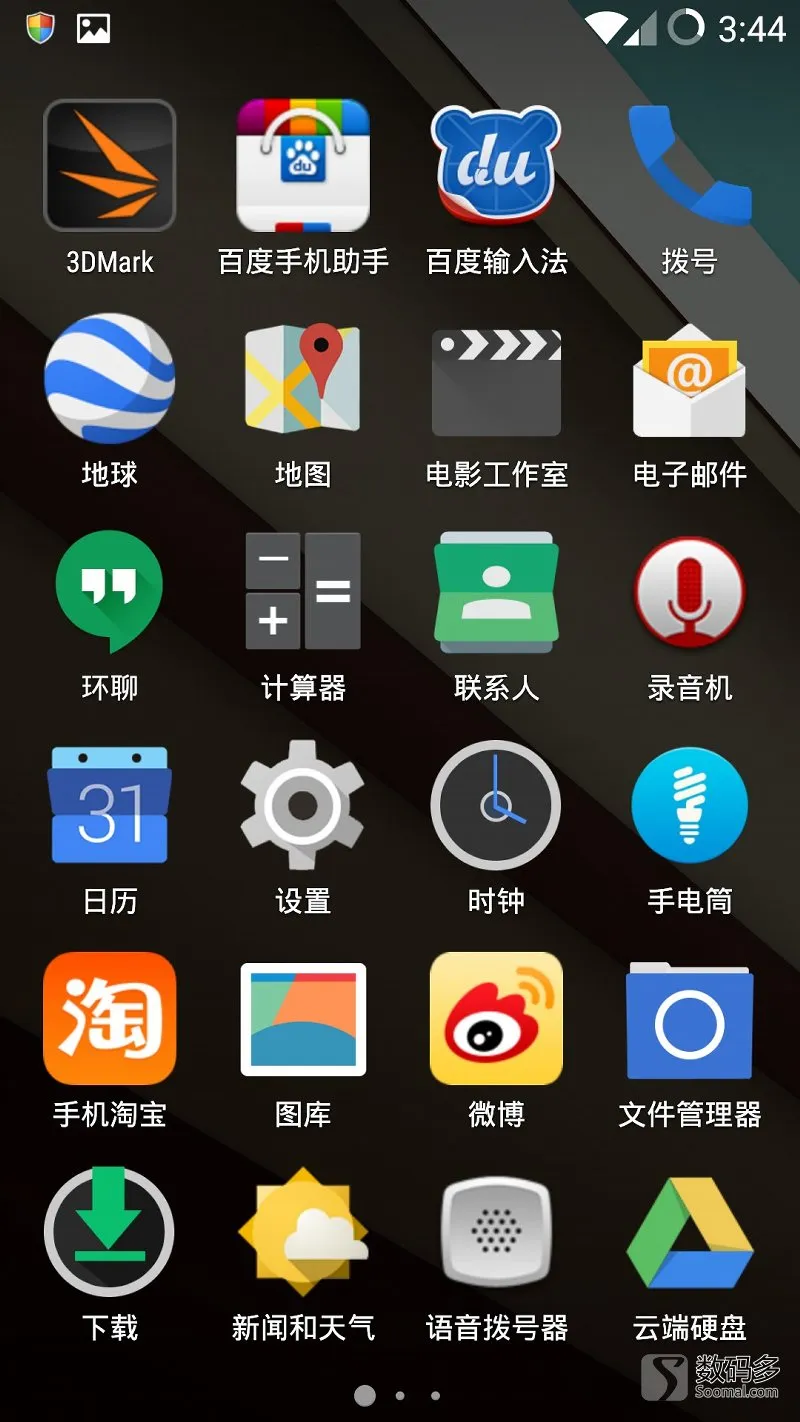Open 联系人 contacts
Viewport: 800px width, 1422px height.
[x=496, y=592]
